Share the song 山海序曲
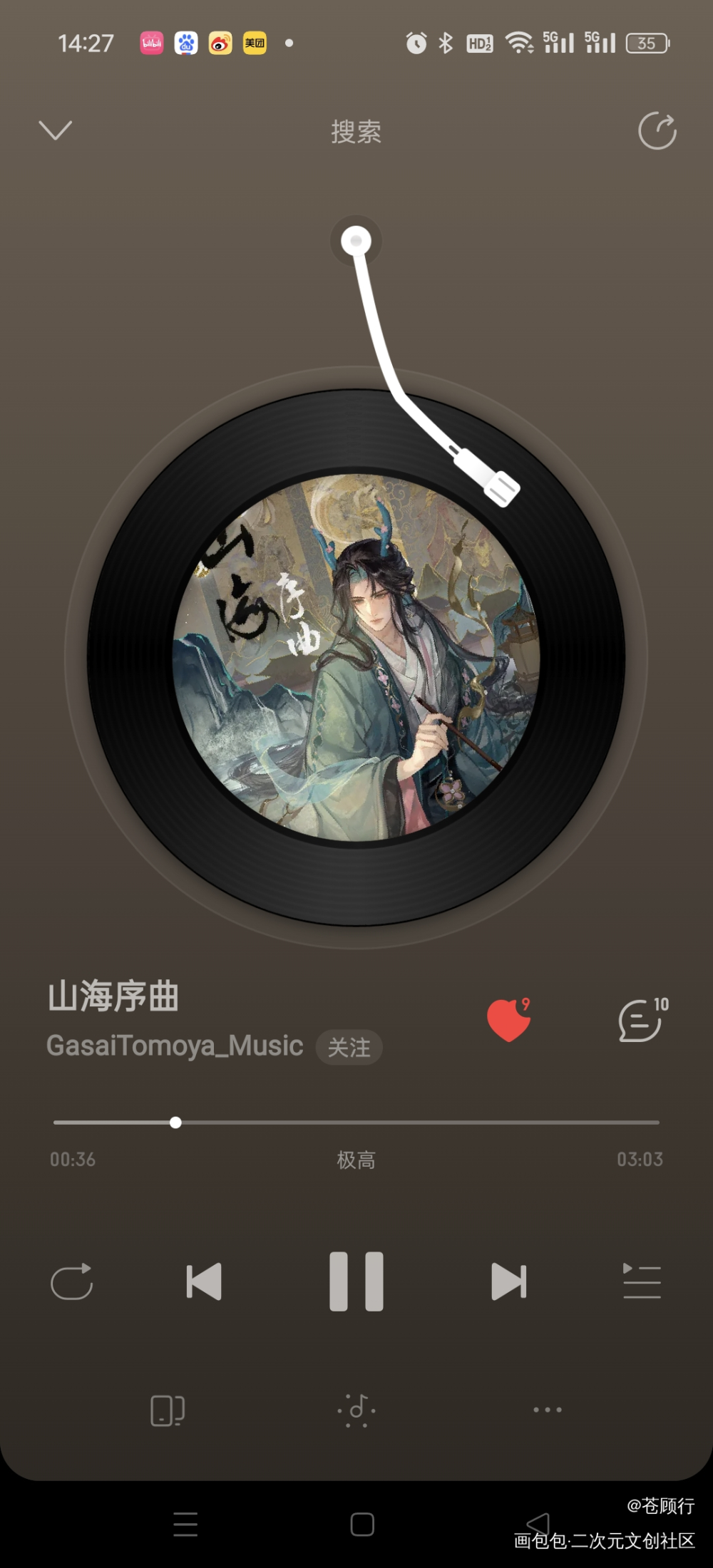 [657, 131]
